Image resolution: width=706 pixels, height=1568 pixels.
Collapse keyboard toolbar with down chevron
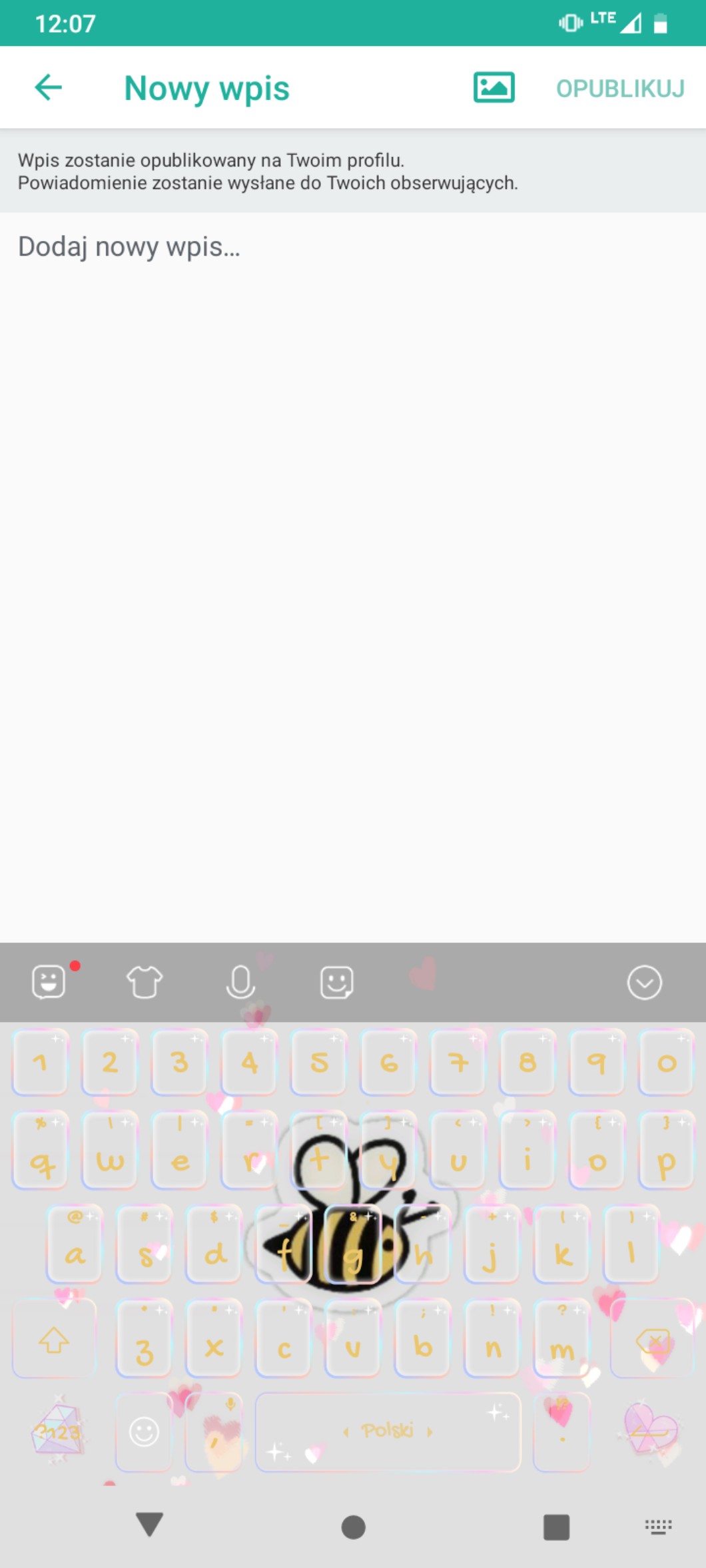(x=644, y=982)
